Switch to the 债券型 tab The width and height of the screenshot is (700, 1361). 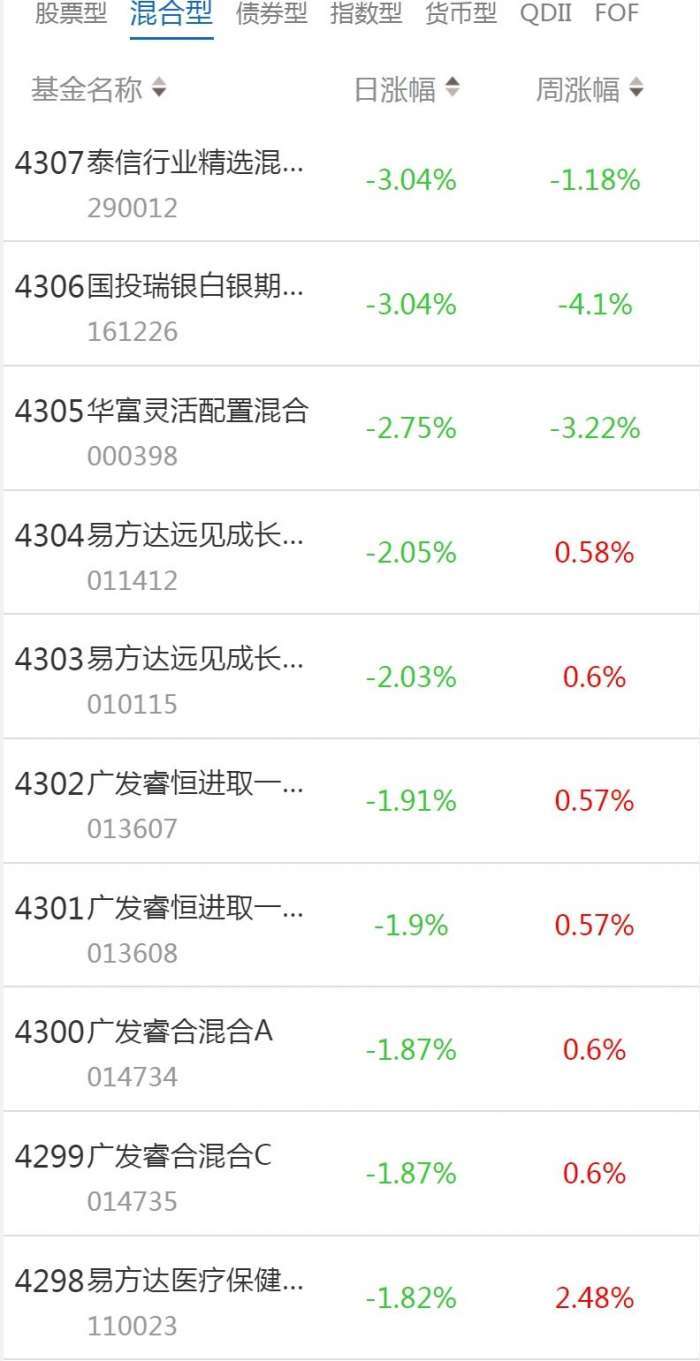click(x=271, y=14)
